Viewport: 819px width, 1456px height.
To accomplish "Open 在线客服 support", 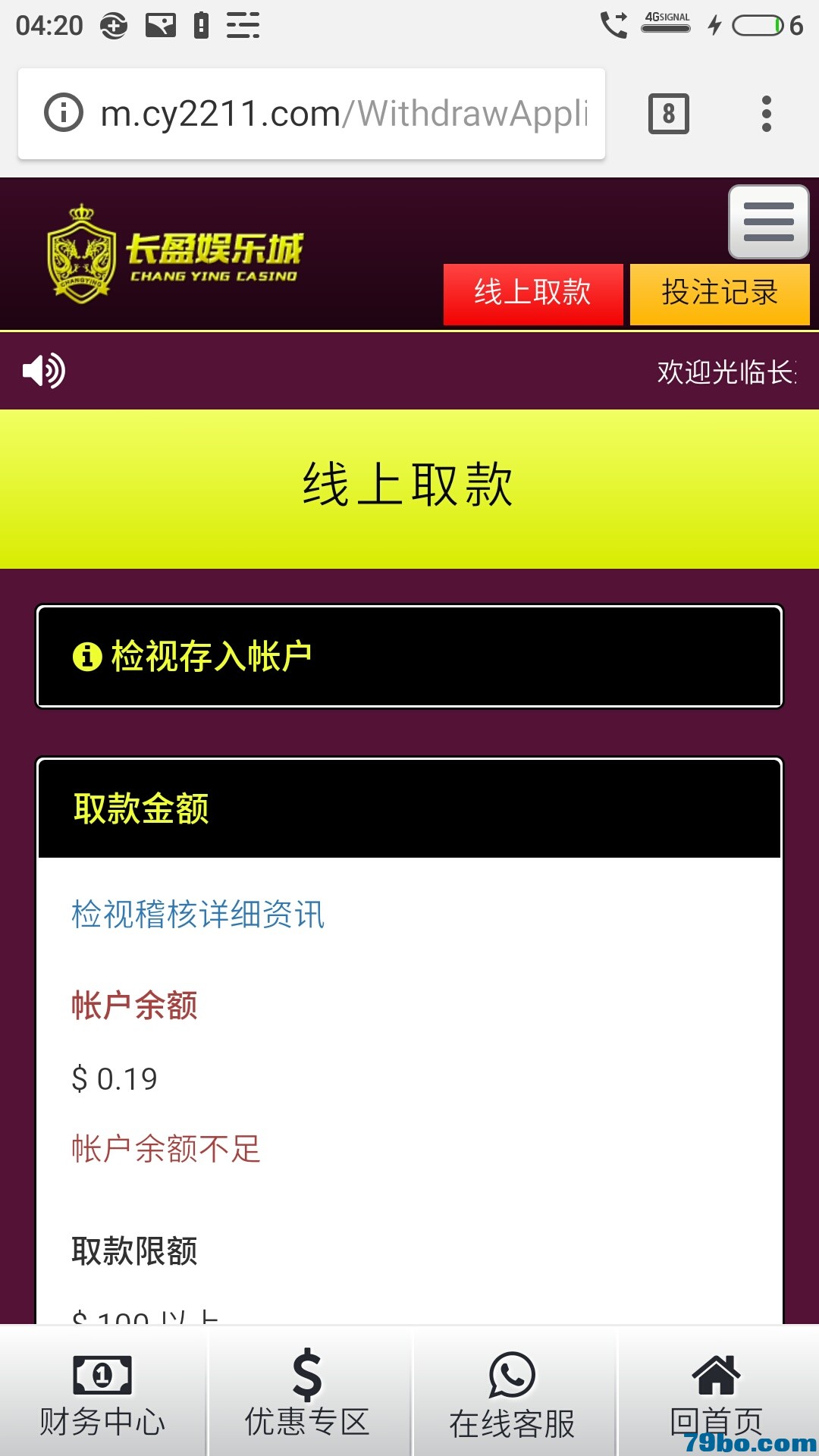I will pyautogui.click(x=512, y=1392).
